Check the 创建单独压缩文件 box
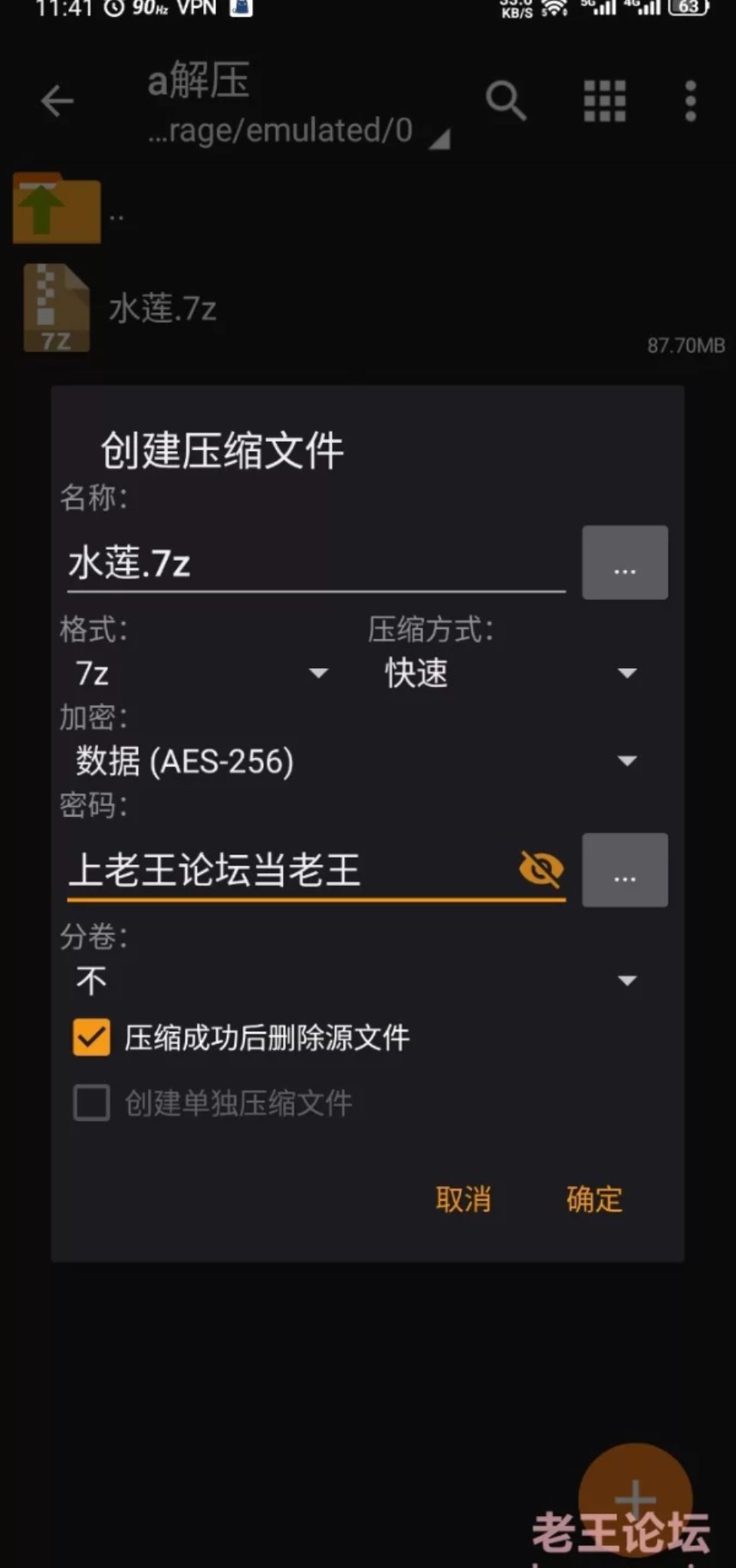The width and height of the screenshot is (736, 1568). click(x=91, y=1103)
